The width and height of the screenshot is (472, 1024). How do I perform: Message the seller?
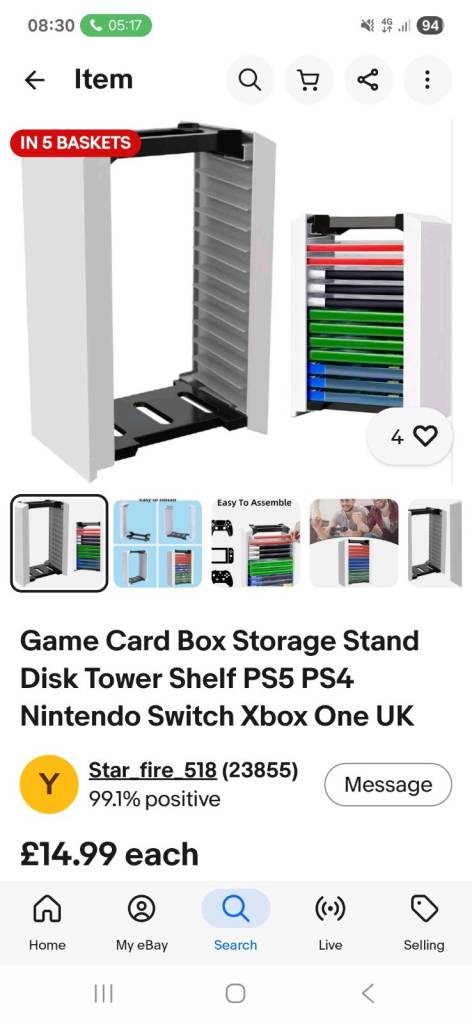(388, 784)
